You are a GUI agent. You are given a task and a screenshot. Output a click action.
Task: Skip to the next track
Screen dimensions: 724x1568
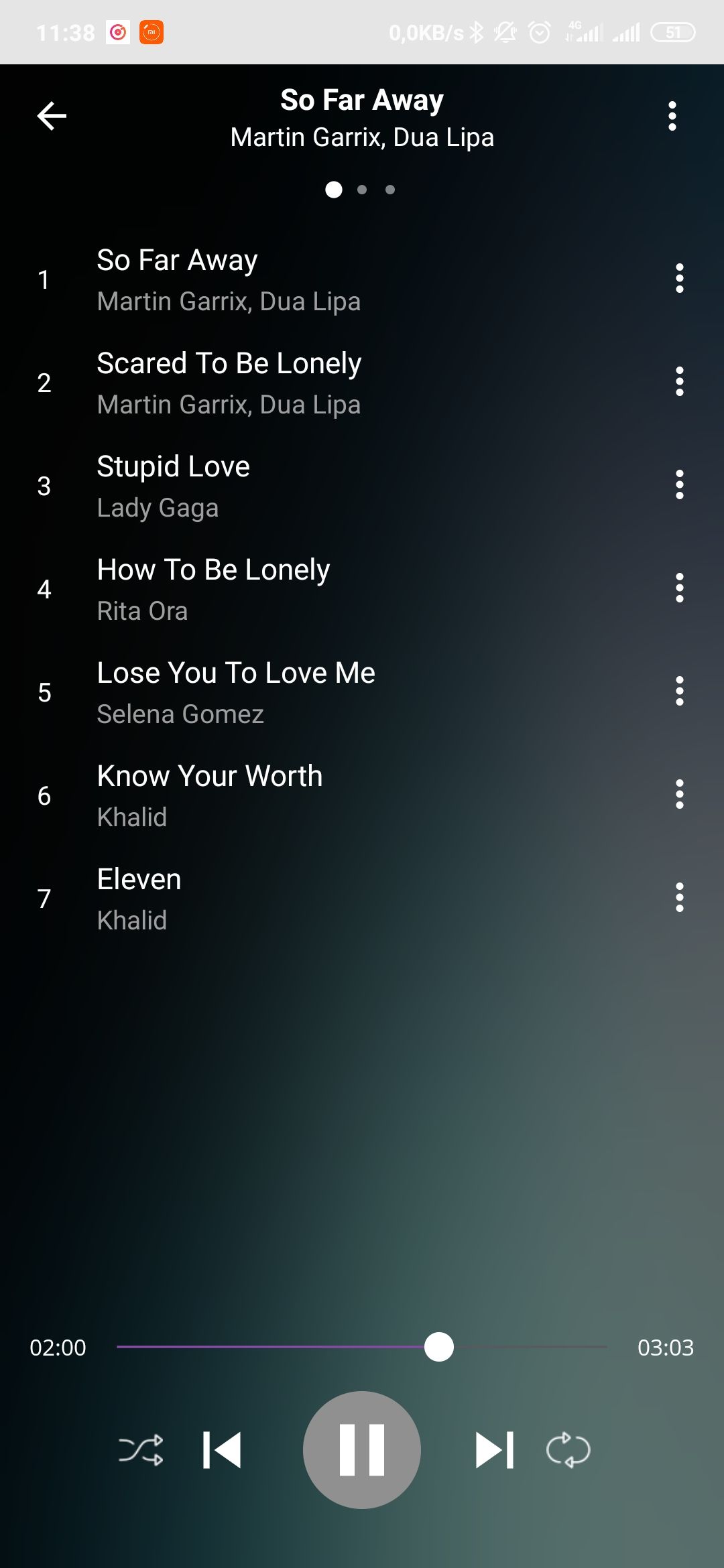[495, 1449]
